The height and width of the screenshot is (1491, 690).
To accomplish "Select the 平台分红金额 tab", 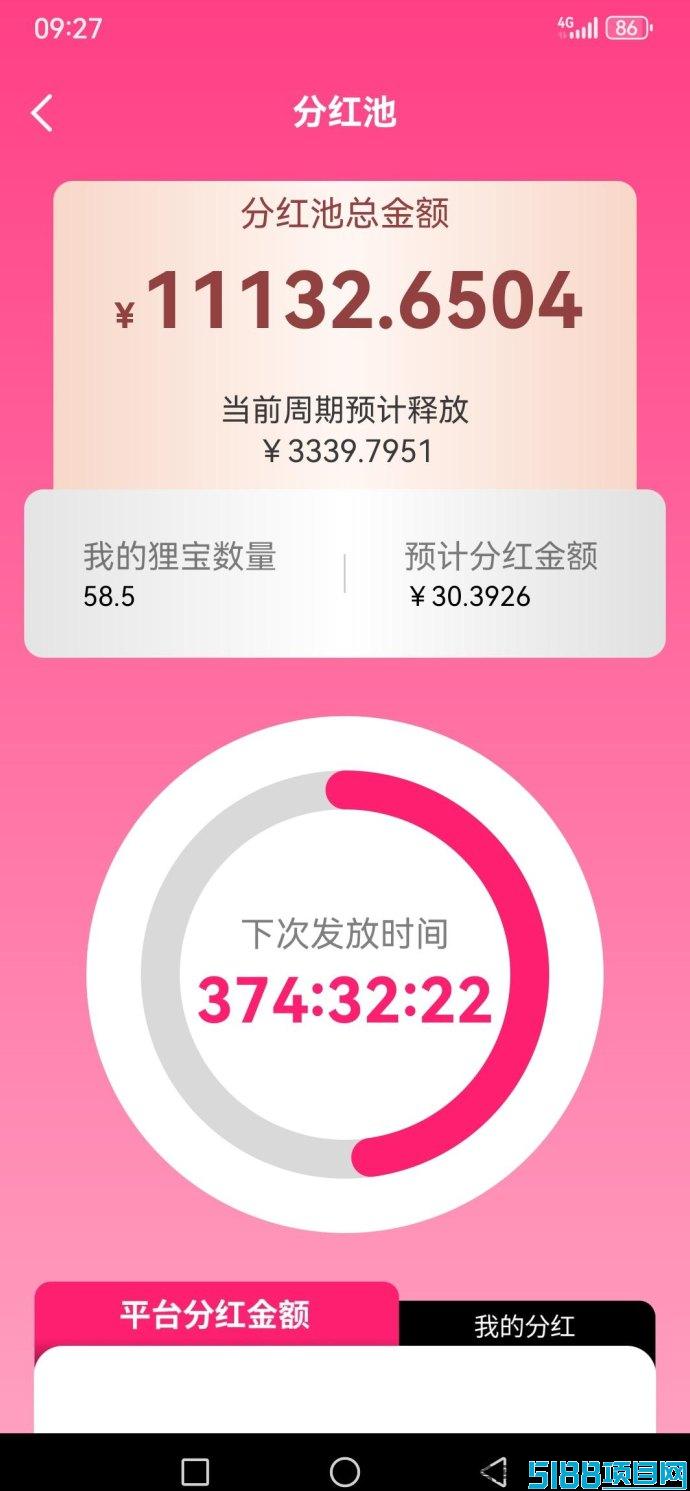I will pos(216,1314).
